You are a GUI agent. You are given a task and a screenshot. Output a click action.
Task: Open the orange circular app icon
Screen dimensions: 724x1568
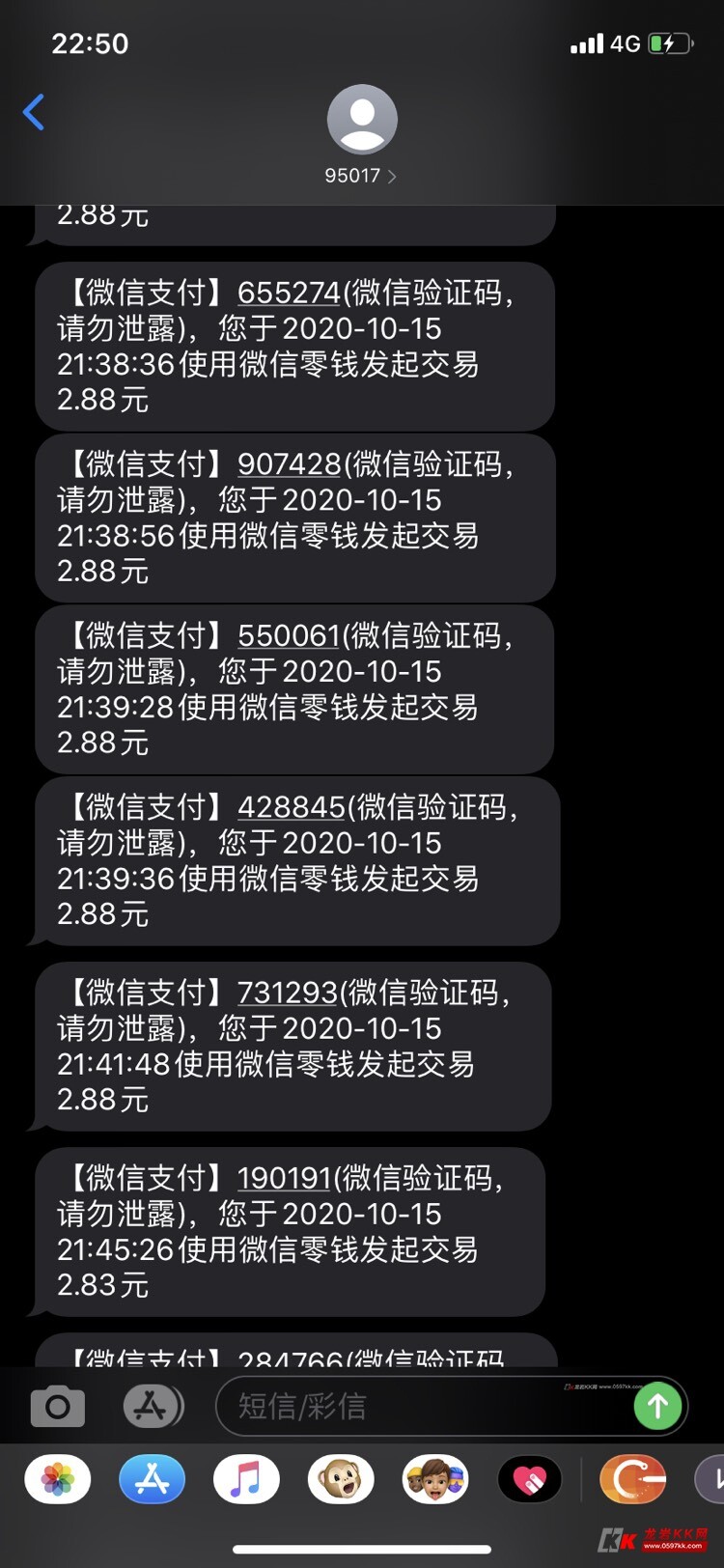coord(633,1478)
